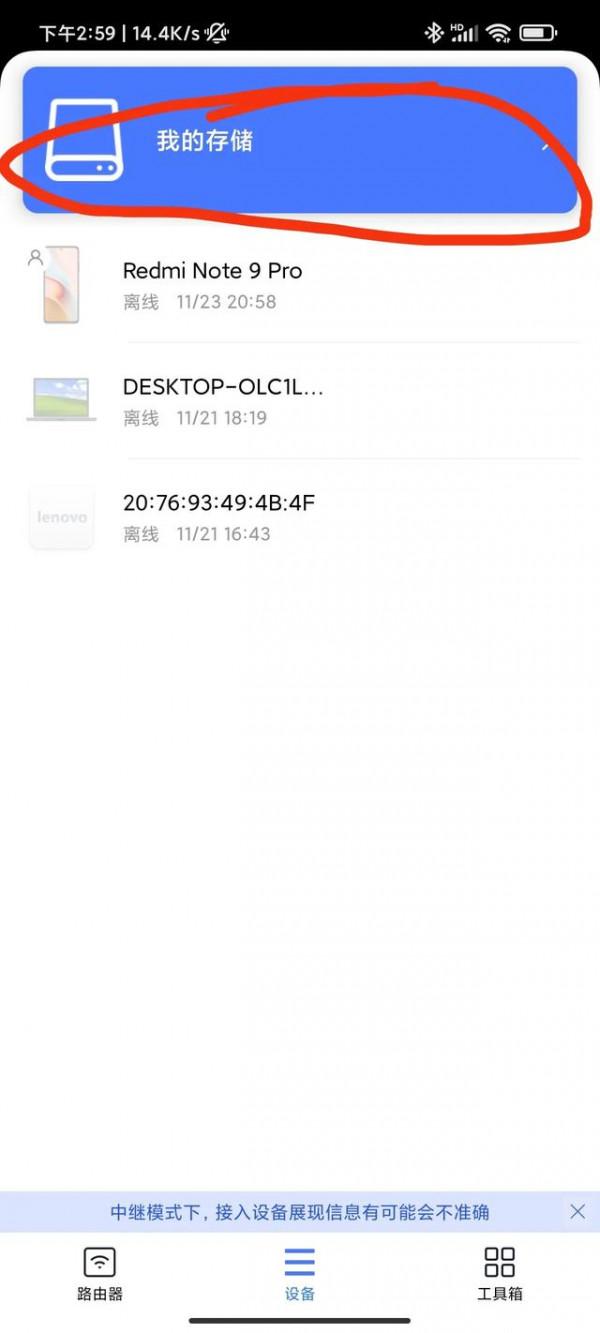Viewport: 600px width, 1333px height.
Task: Go to the 工具箱 tab
Action: pos(499,1273)
